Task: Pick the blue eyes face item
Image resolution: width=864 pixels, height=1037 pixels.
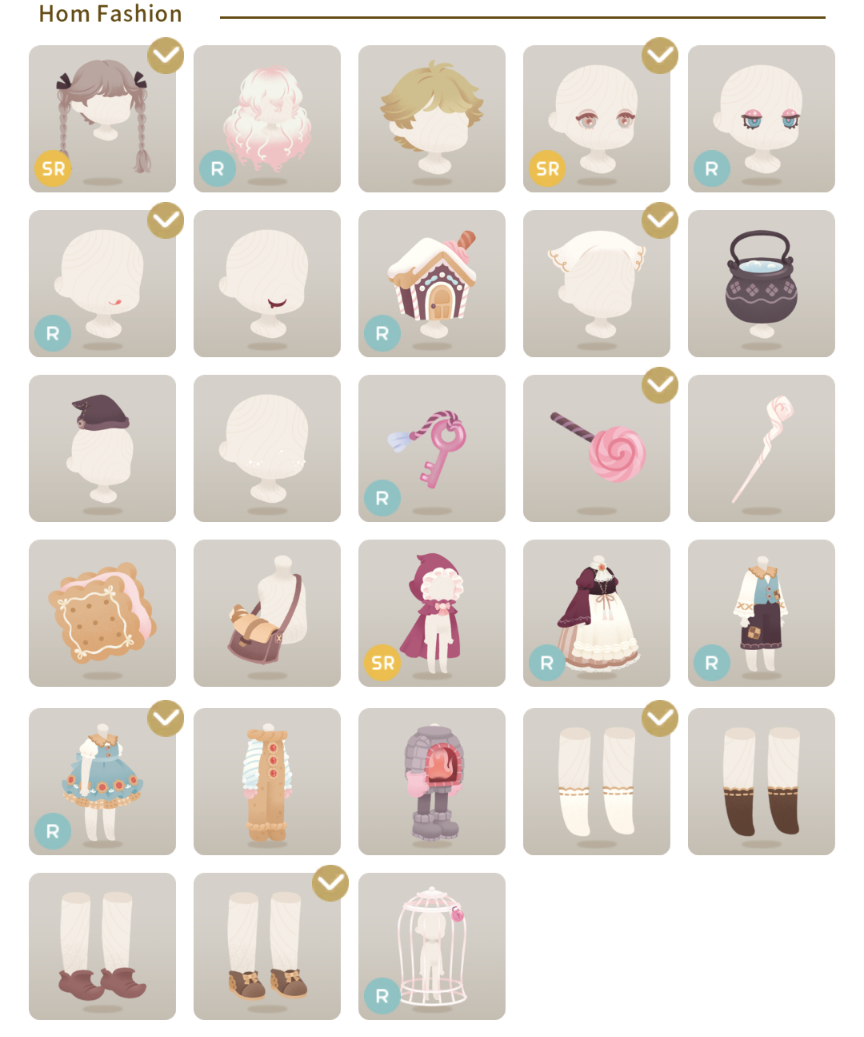Action: 761,118
